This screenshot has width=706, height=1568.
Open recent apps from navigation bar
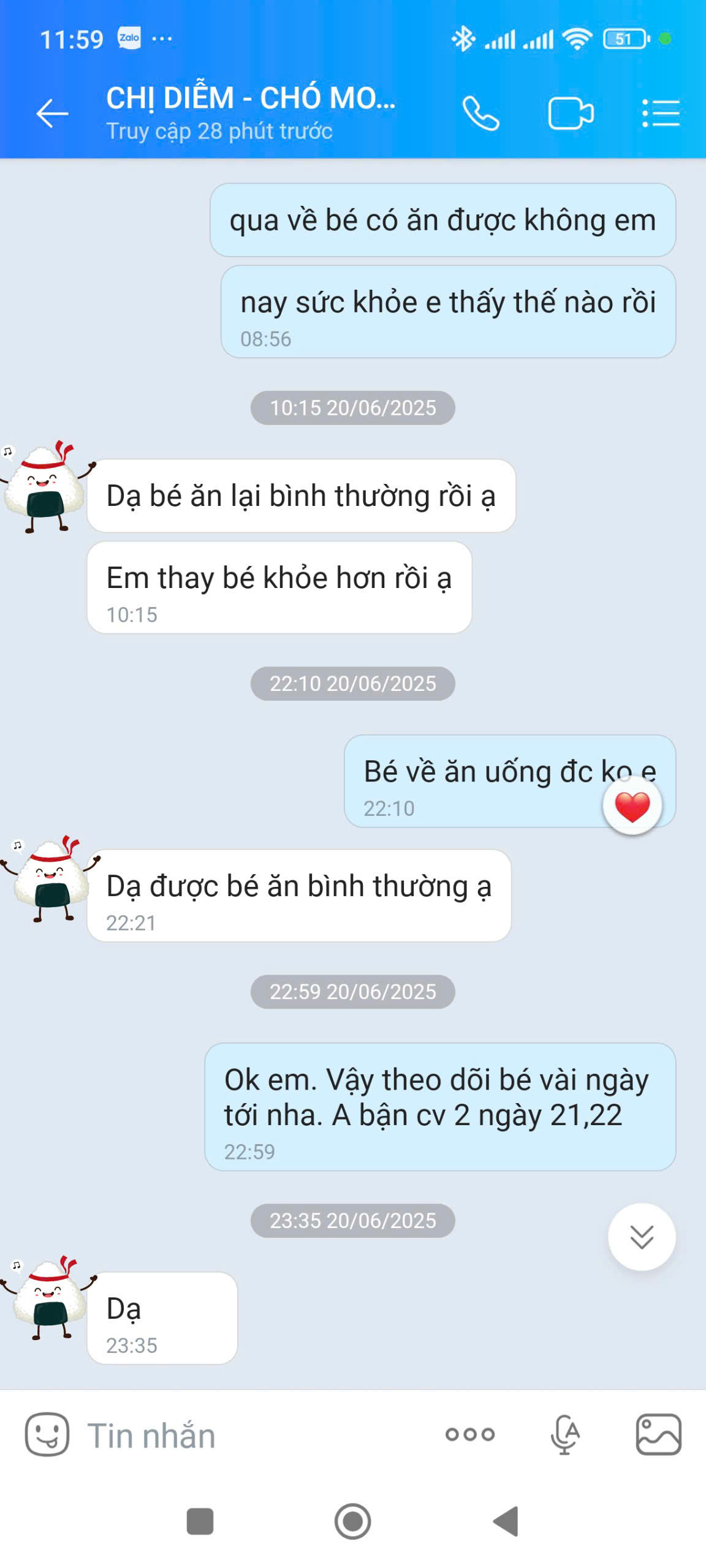click(200, 1521)
